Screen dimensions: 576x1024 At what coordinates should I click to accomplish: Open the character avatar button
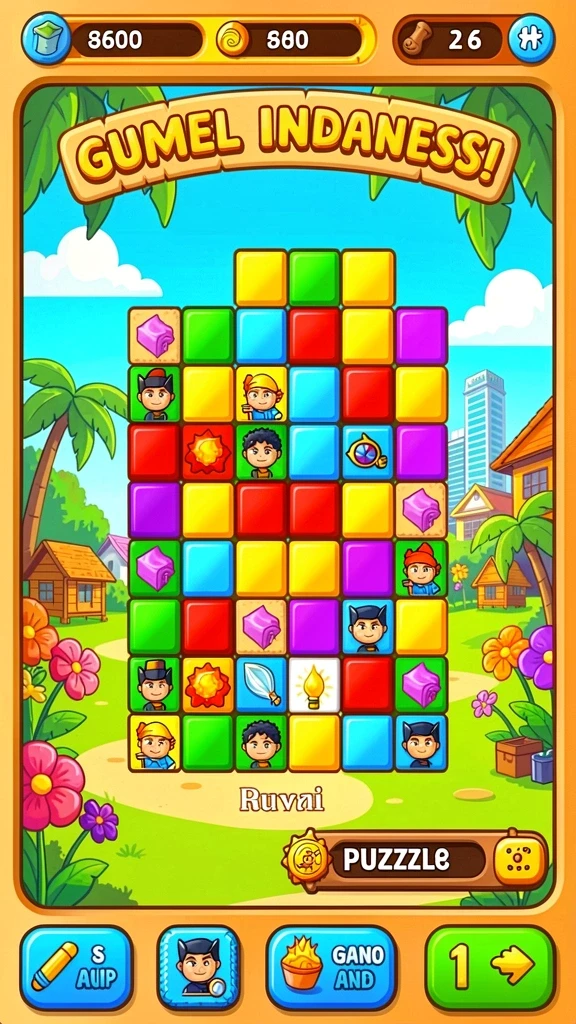coord(199,968)
